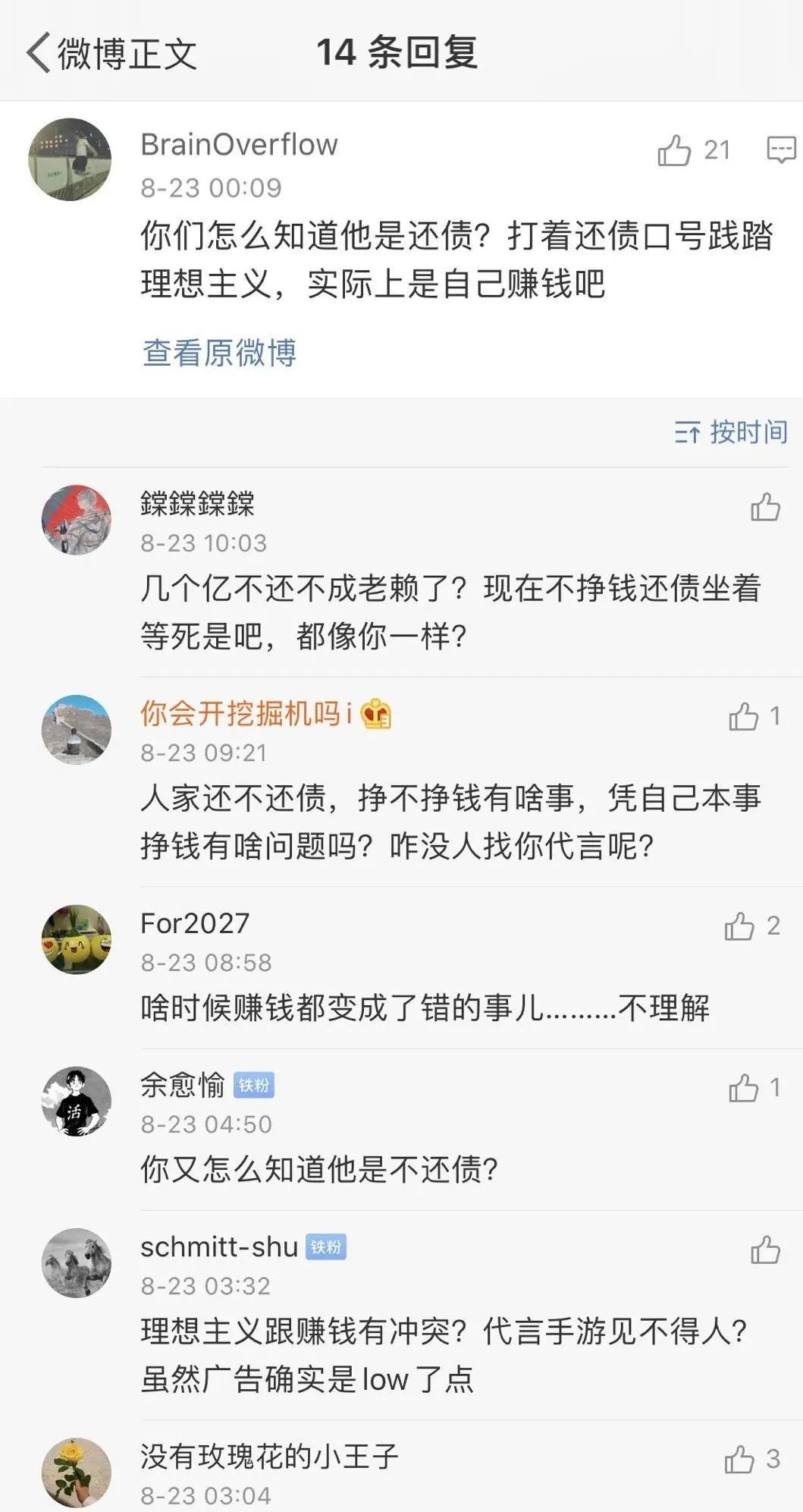Tap username BrainOverflow
The height and width of the screenshot is (1512, 803).
click(x=239, y=145)
